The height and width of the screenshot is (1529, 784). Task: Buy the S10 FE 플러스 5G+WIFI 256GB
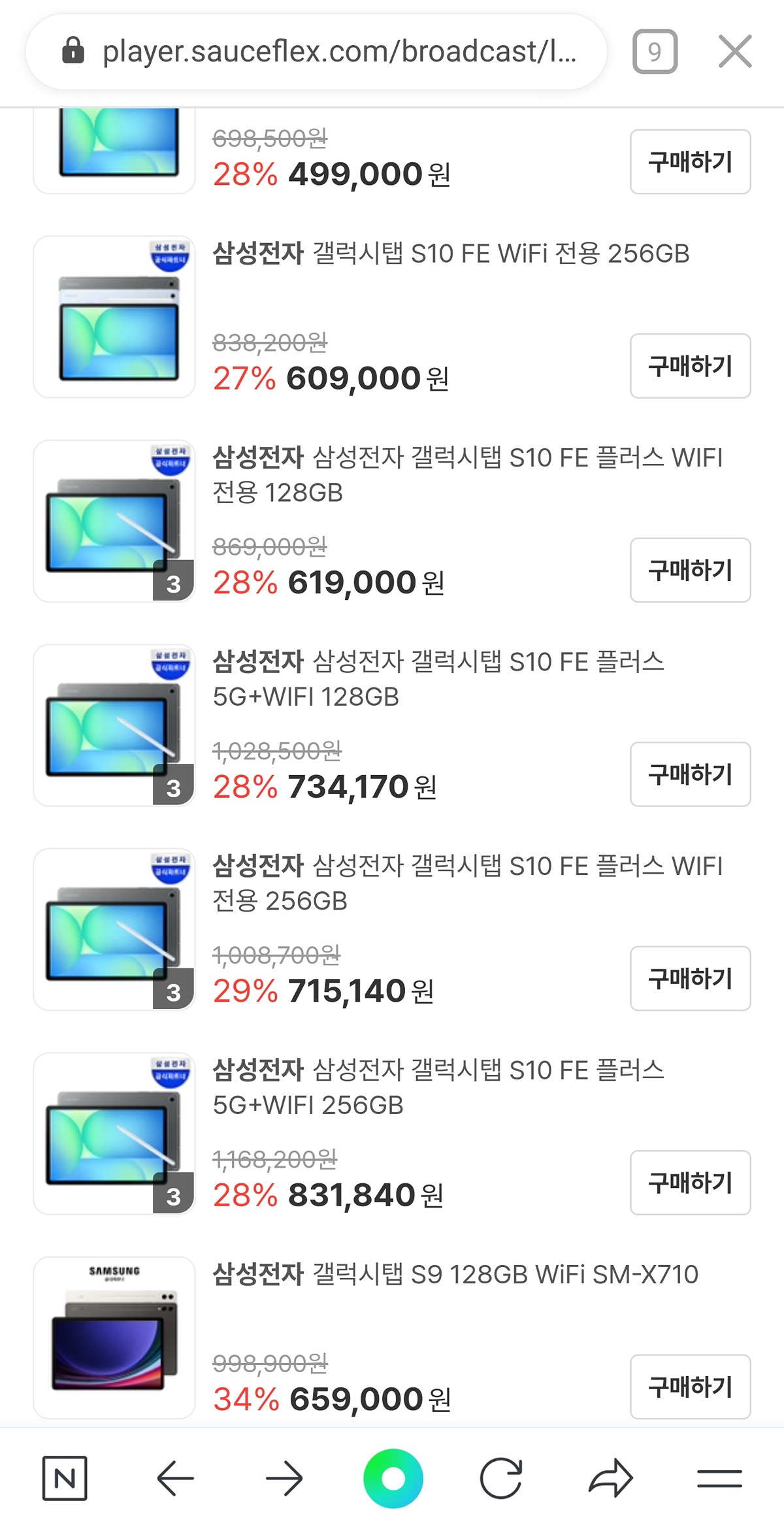[690, 1183]
